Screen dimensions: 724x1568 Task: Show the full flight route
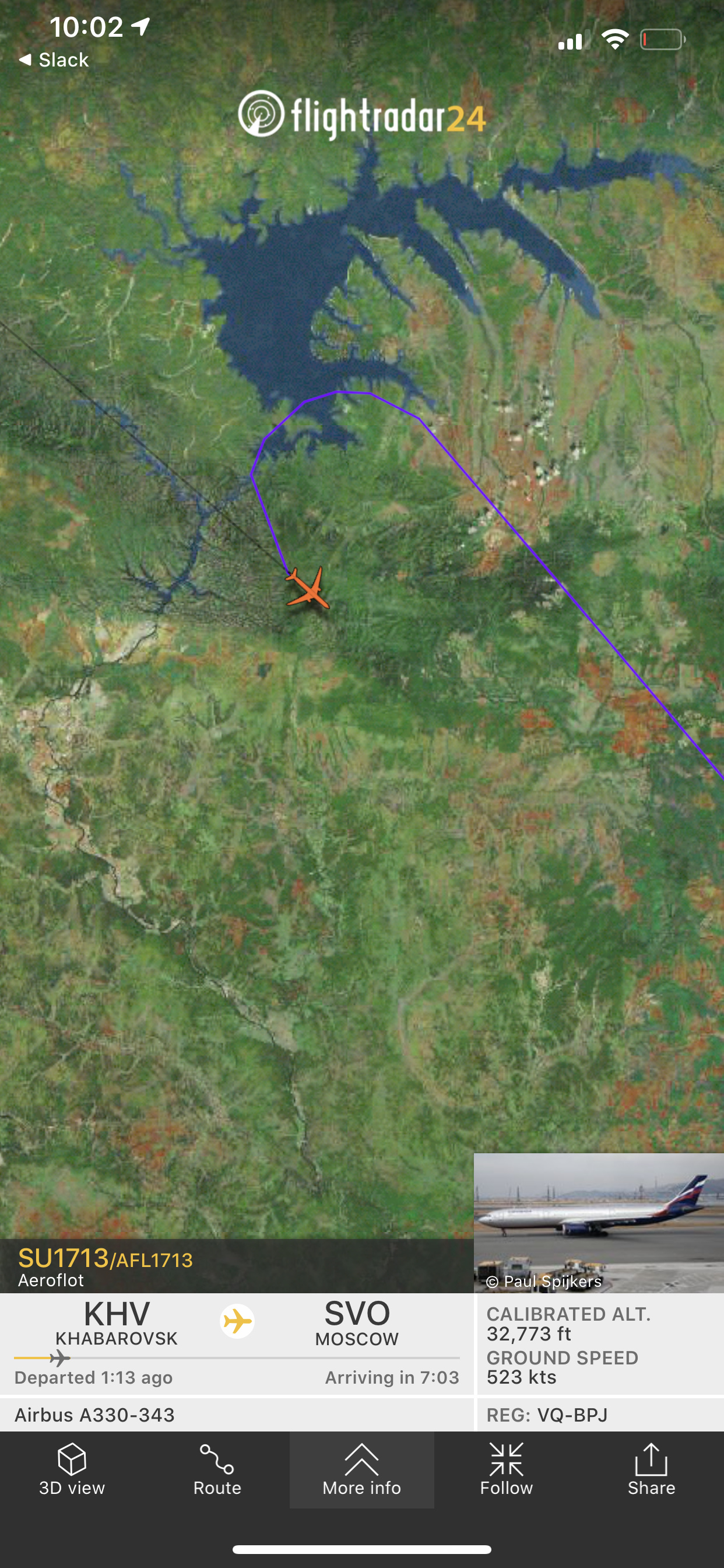tap(217, 1469)
